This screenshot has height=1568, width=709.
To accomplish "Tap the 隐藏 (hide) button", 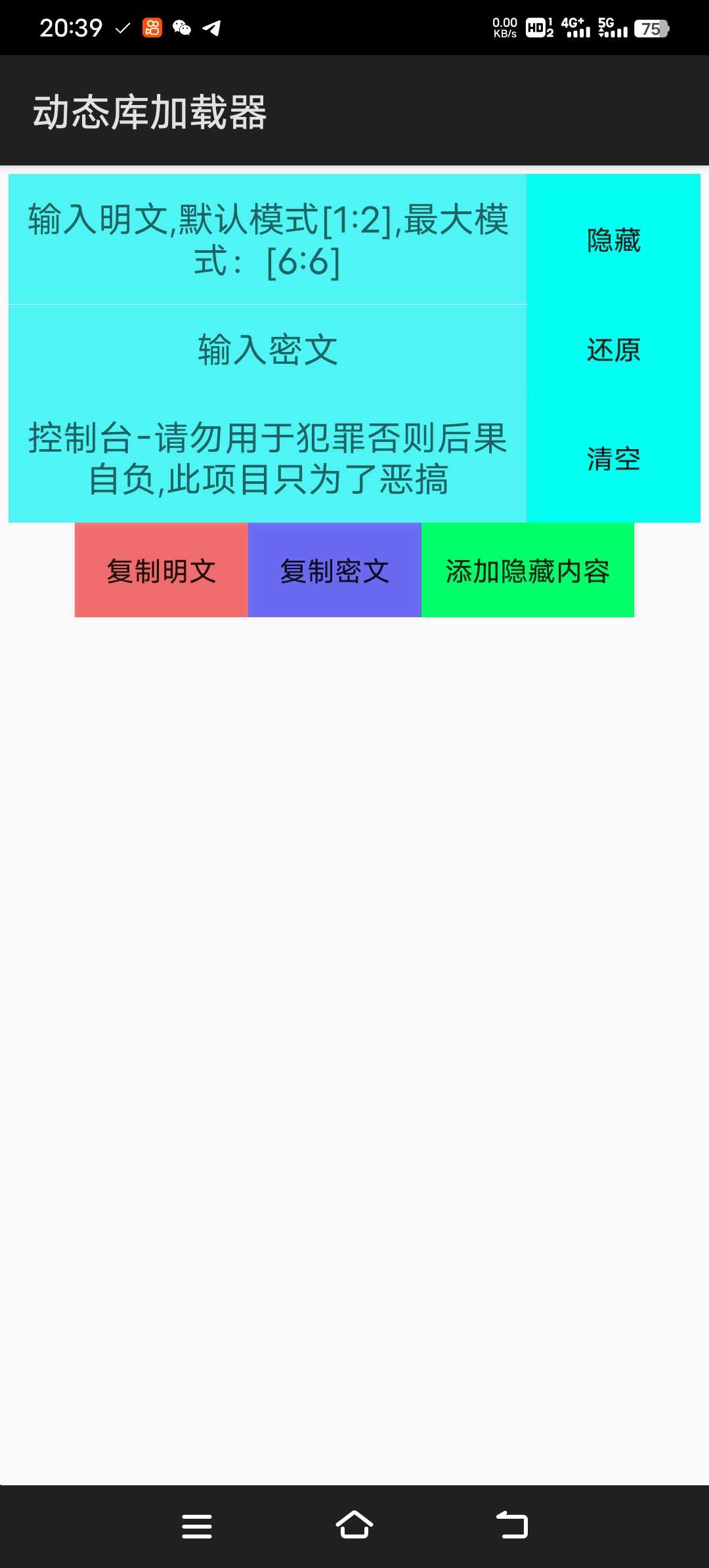I will pos(613,240).
